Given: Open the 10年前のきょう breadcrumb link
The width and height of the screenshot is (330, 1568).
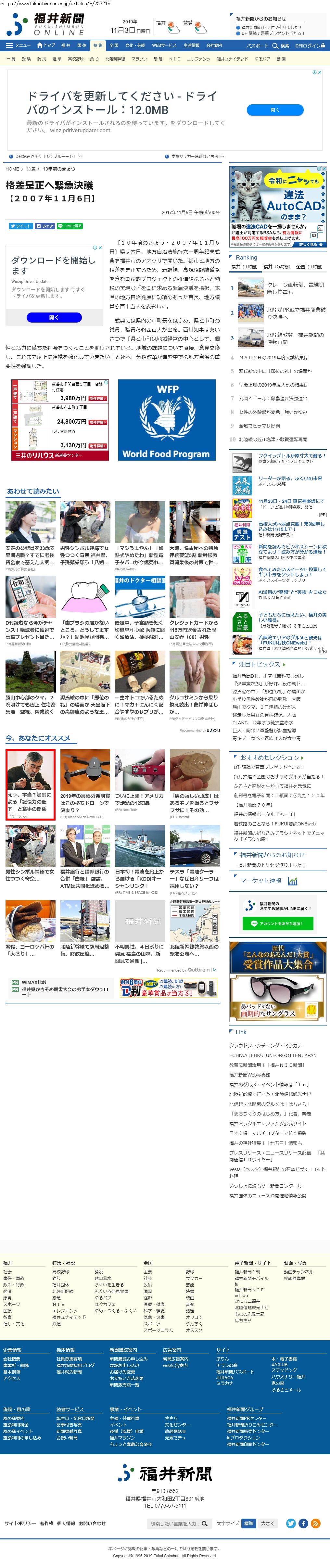Looking at the screenshot, I should 59,169.
